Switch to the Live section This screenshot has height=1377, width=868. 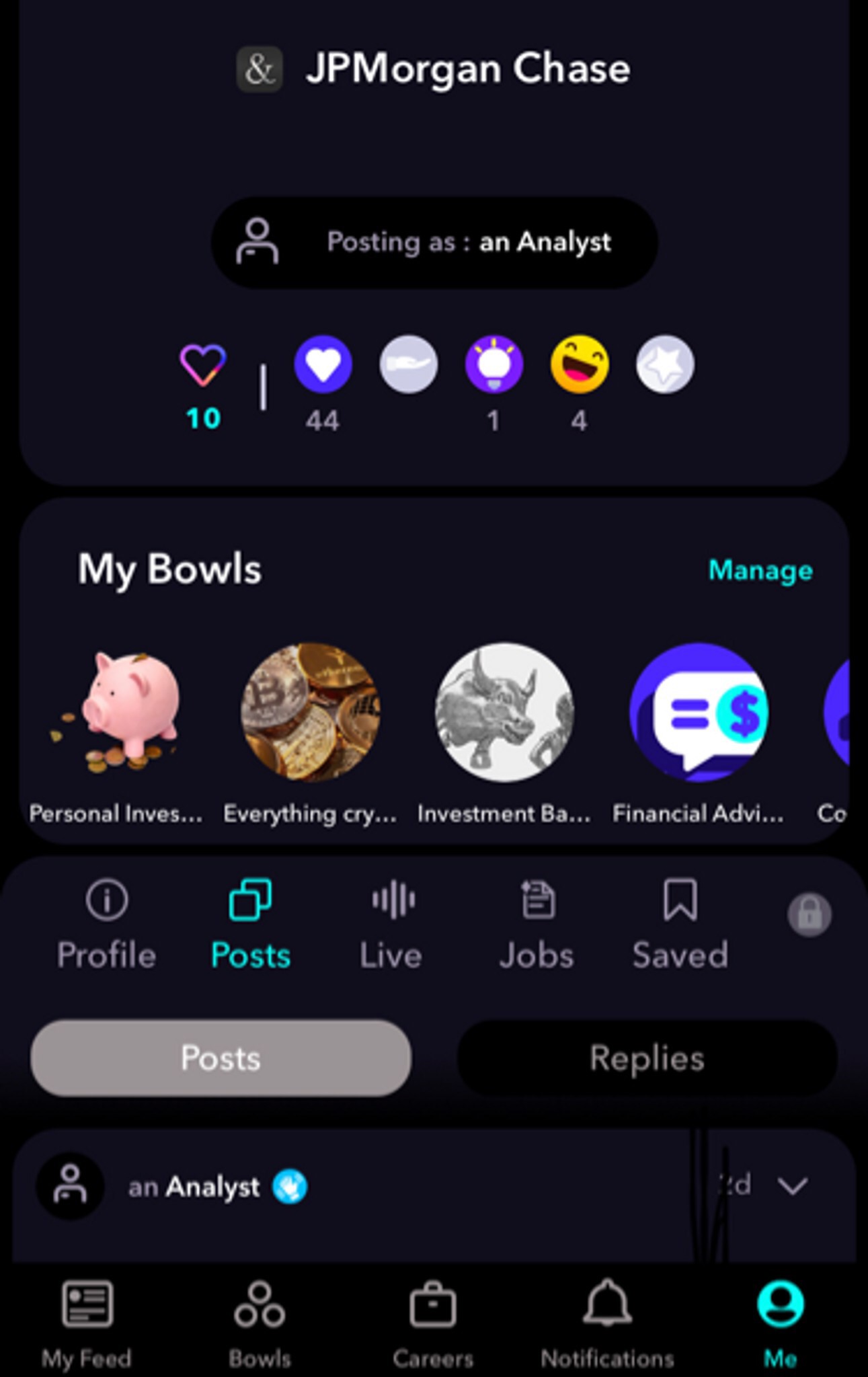(391, 924)
